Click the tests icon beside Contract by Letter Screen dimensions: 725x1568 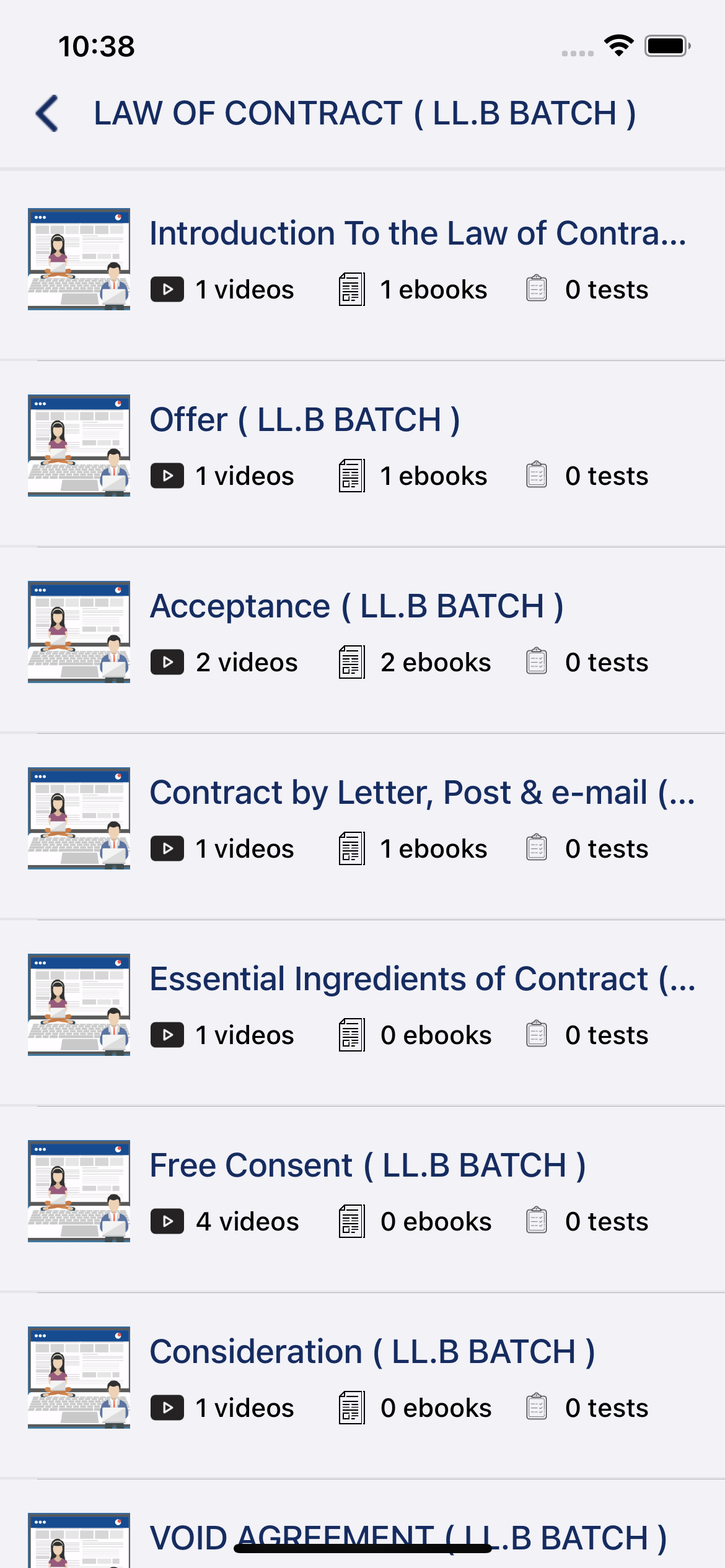click(x=536, y=848)
